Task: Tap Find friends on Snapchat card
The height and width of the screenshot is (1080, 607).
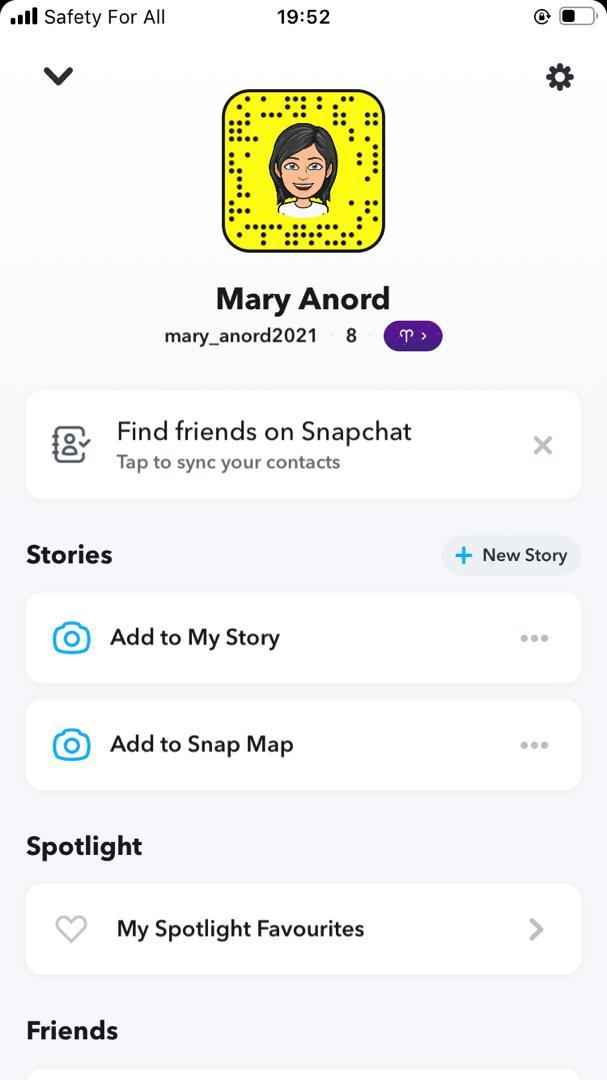Action: click(x=264, y=445)
